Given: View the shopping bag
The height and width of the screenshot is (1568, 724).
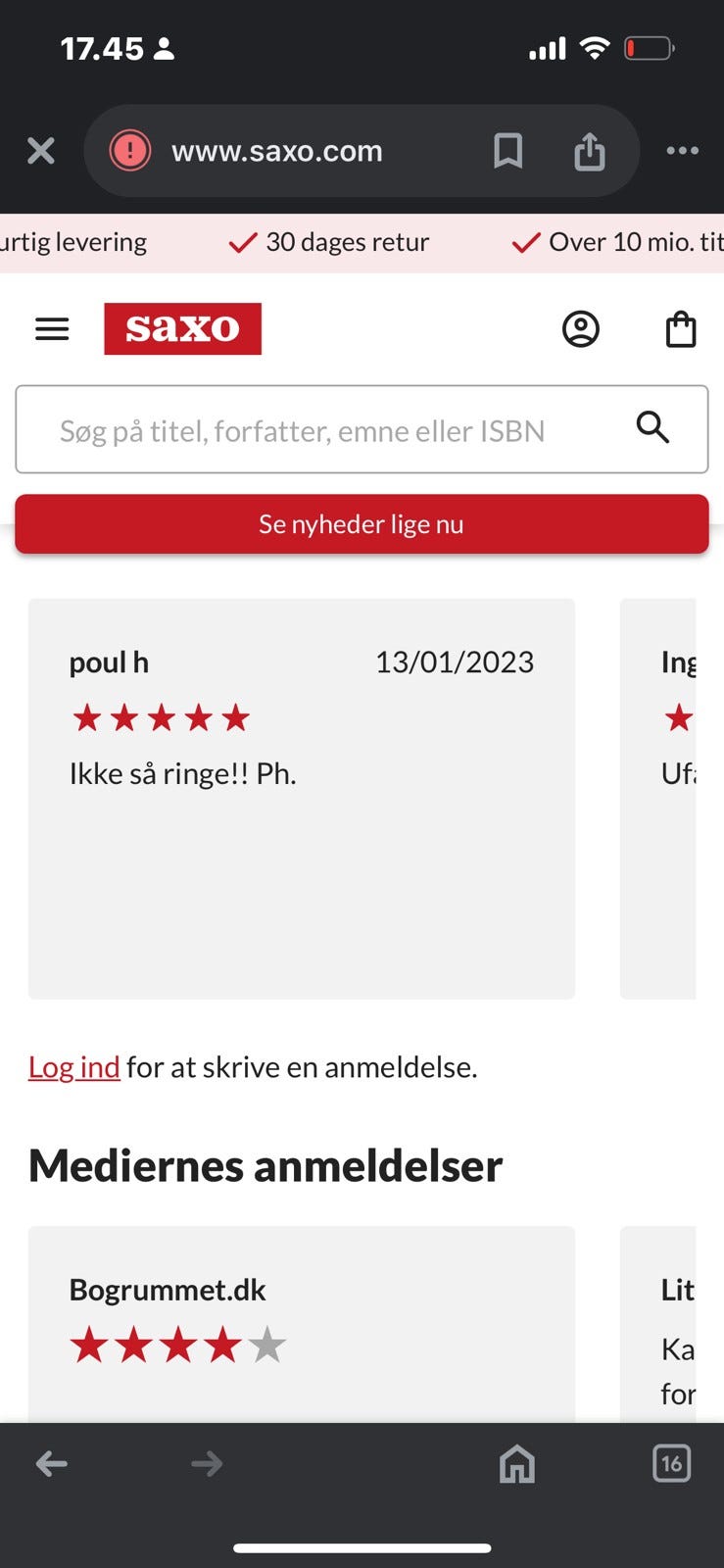Looking at the screenshot, I should pyautogui.click(x=681, y=329).
